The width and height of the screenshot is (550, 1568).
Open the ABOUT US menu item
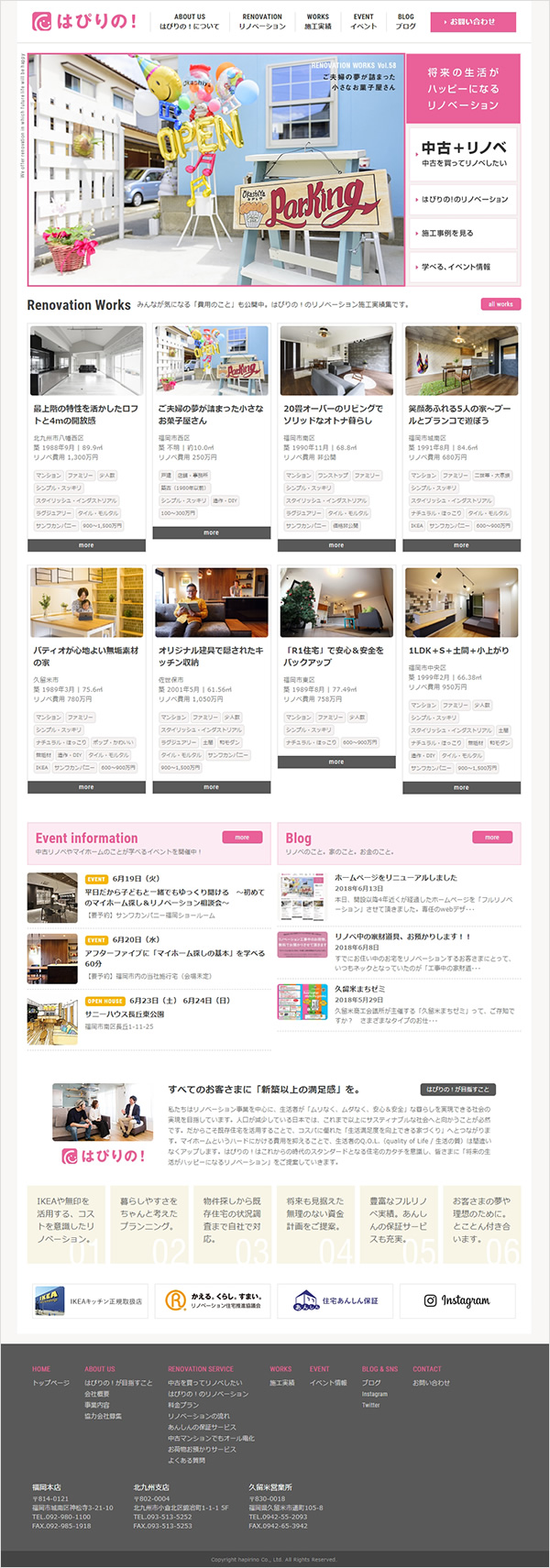coord(190,21)
